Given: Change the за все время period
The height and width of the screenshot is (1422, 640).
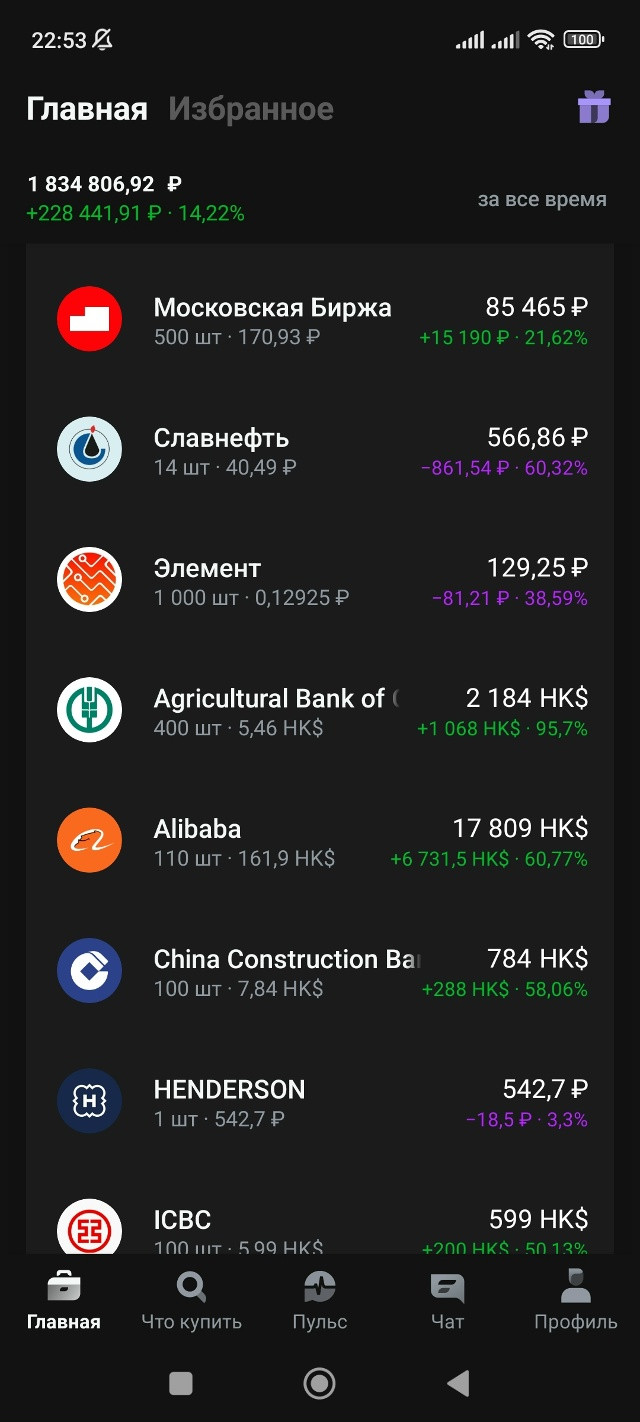Looking at the screenshot, I should point(542,199).
